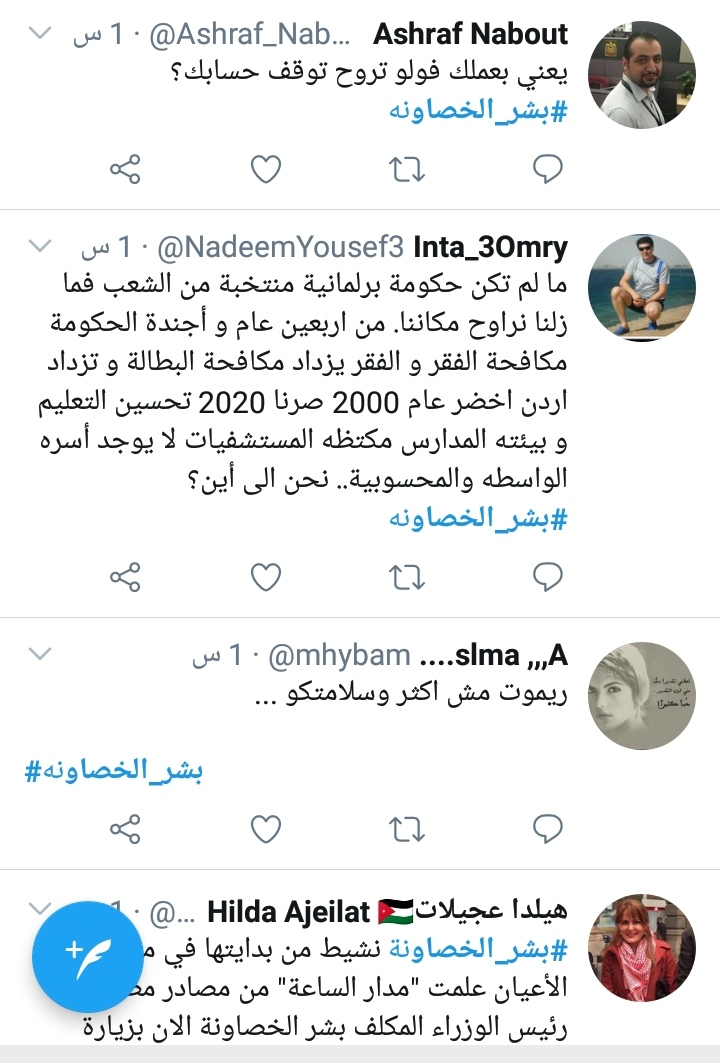The image size is (720, 1063).
Task: Retweet Inta_3Omry's tweet
Action: click(406, 575)
